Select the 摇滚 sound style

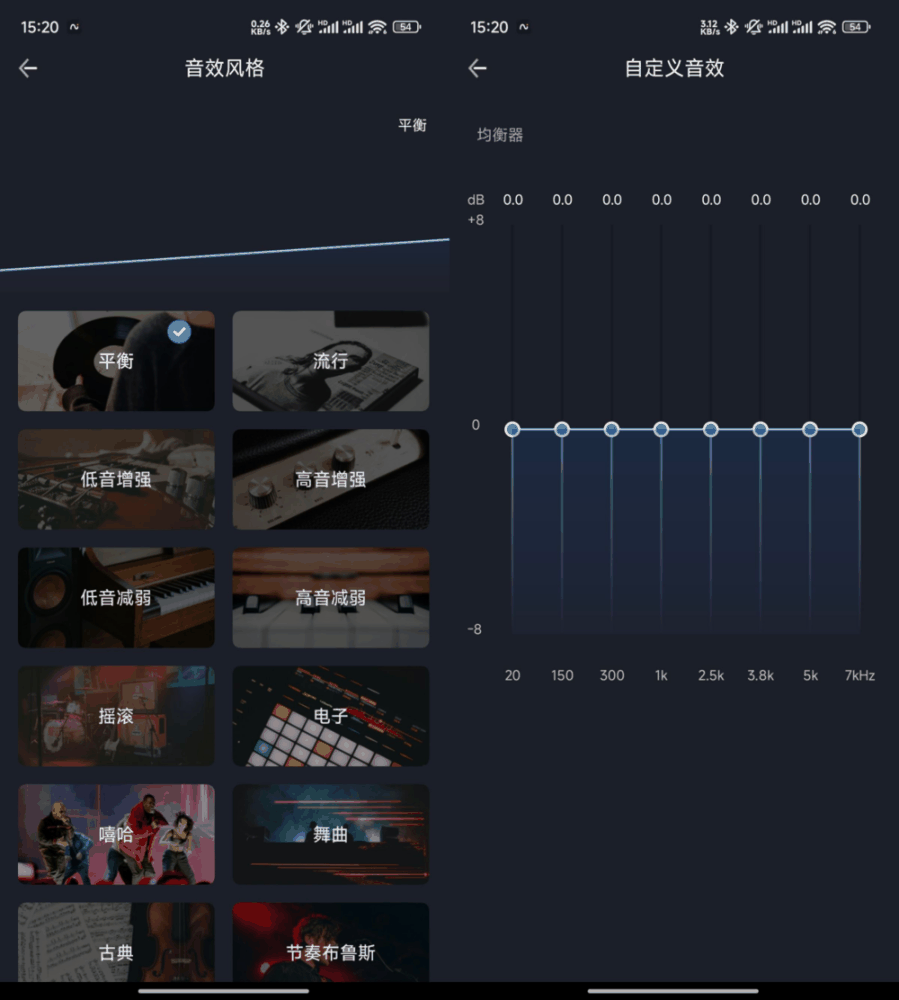point(116,716)
